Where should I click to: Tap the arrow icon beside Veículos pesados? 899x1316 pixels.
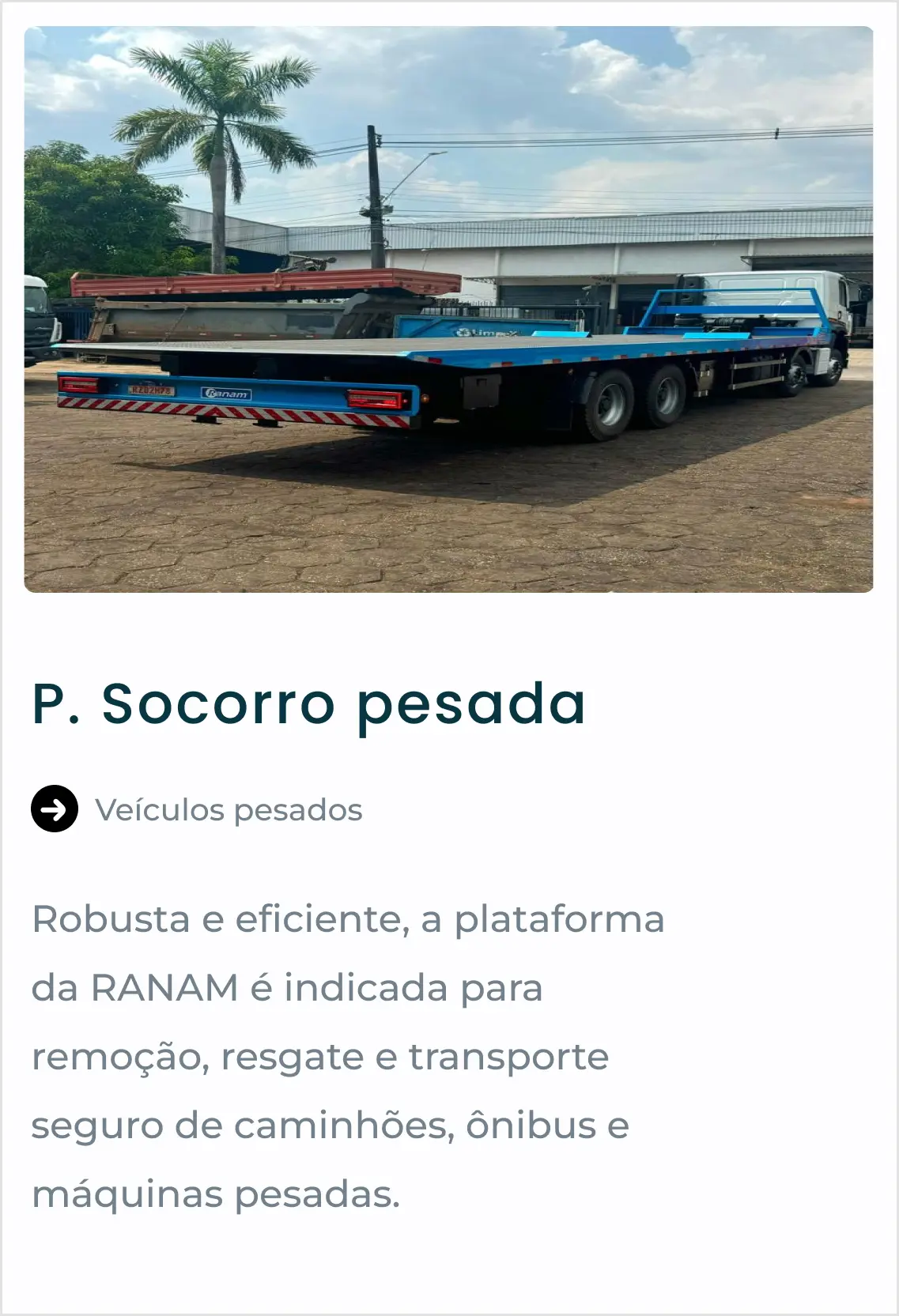[55, 809]
